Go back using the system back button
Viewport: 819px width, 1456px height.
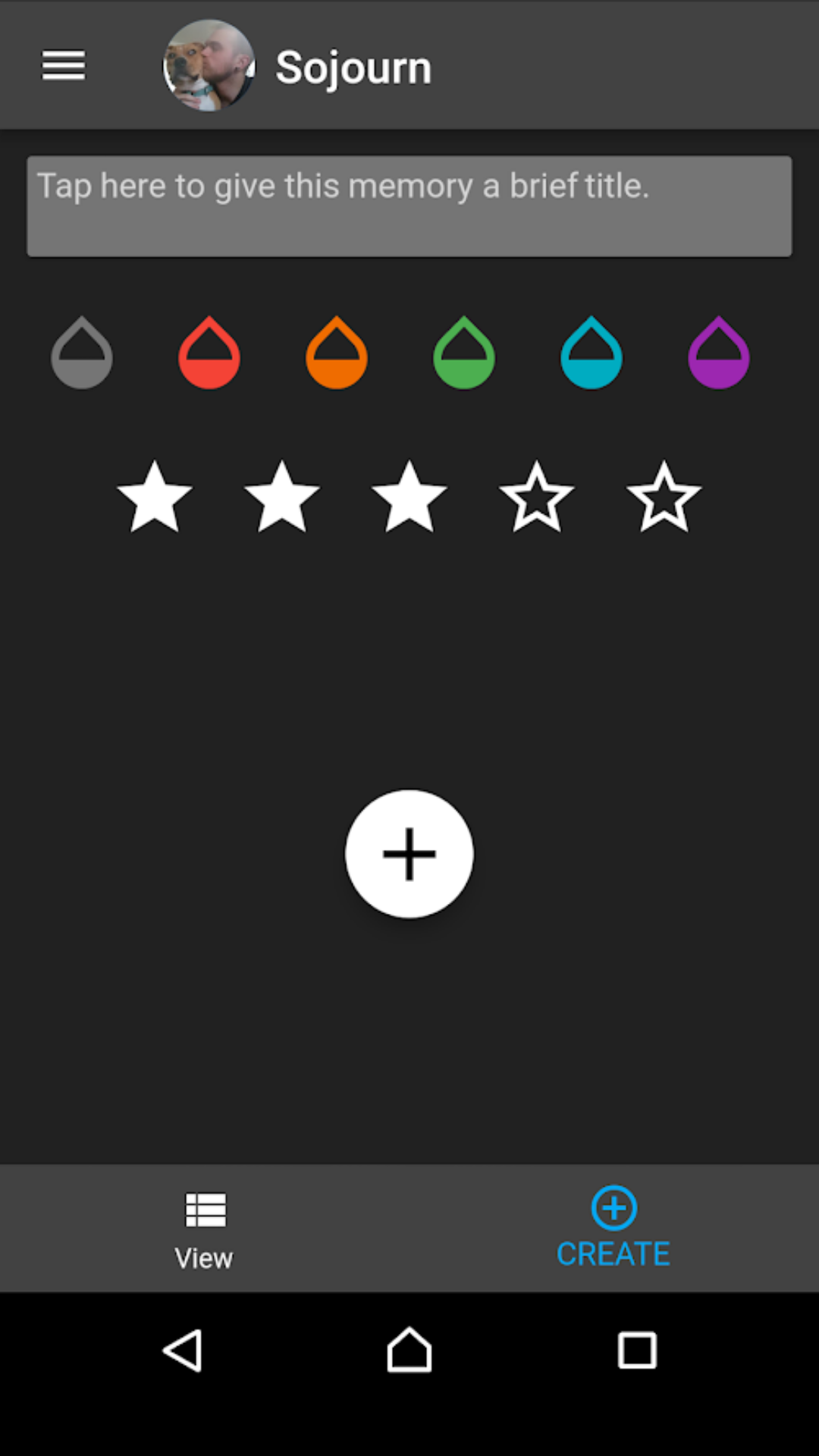(x=183, y=1351)
